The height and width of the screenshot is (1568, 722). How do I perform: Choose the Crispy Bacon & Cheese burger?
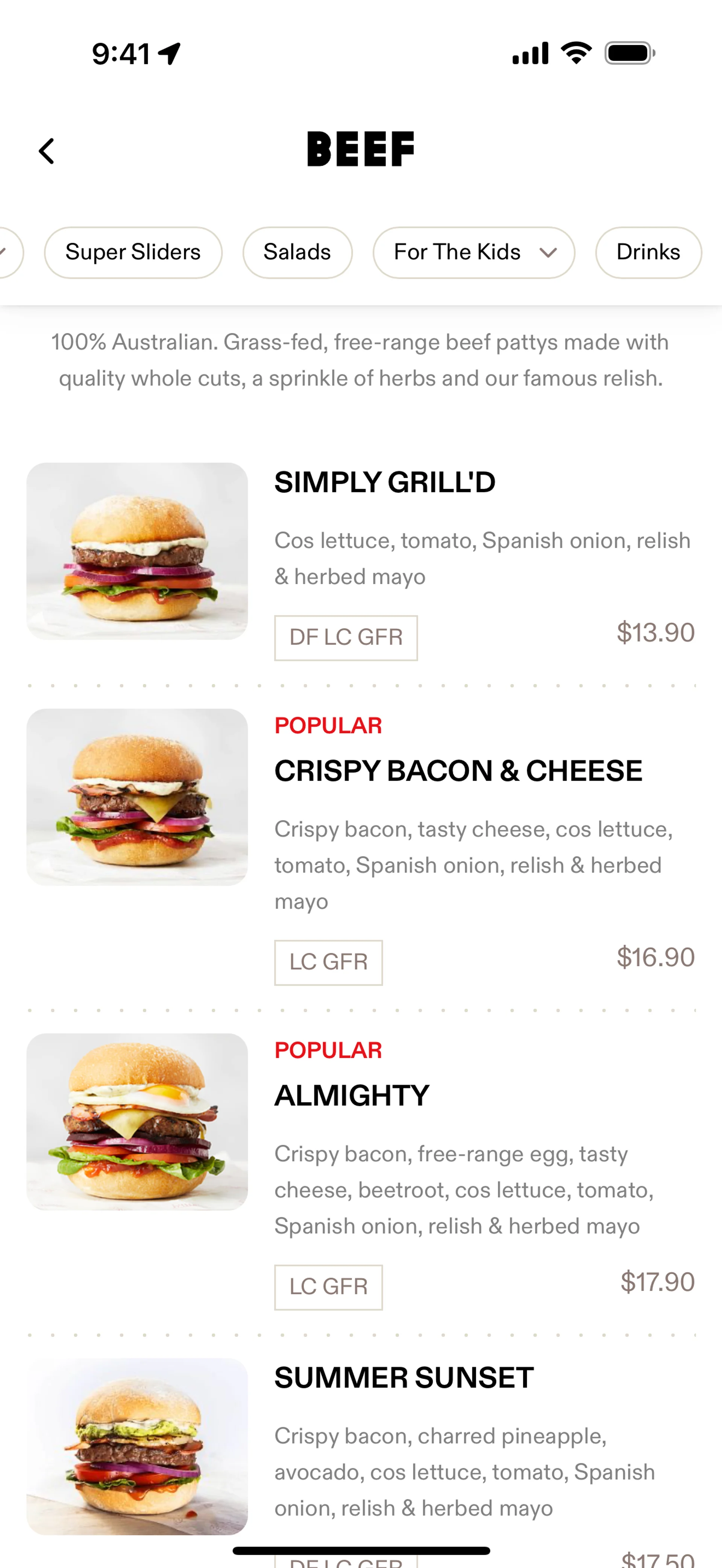click(x=458, y=771)
